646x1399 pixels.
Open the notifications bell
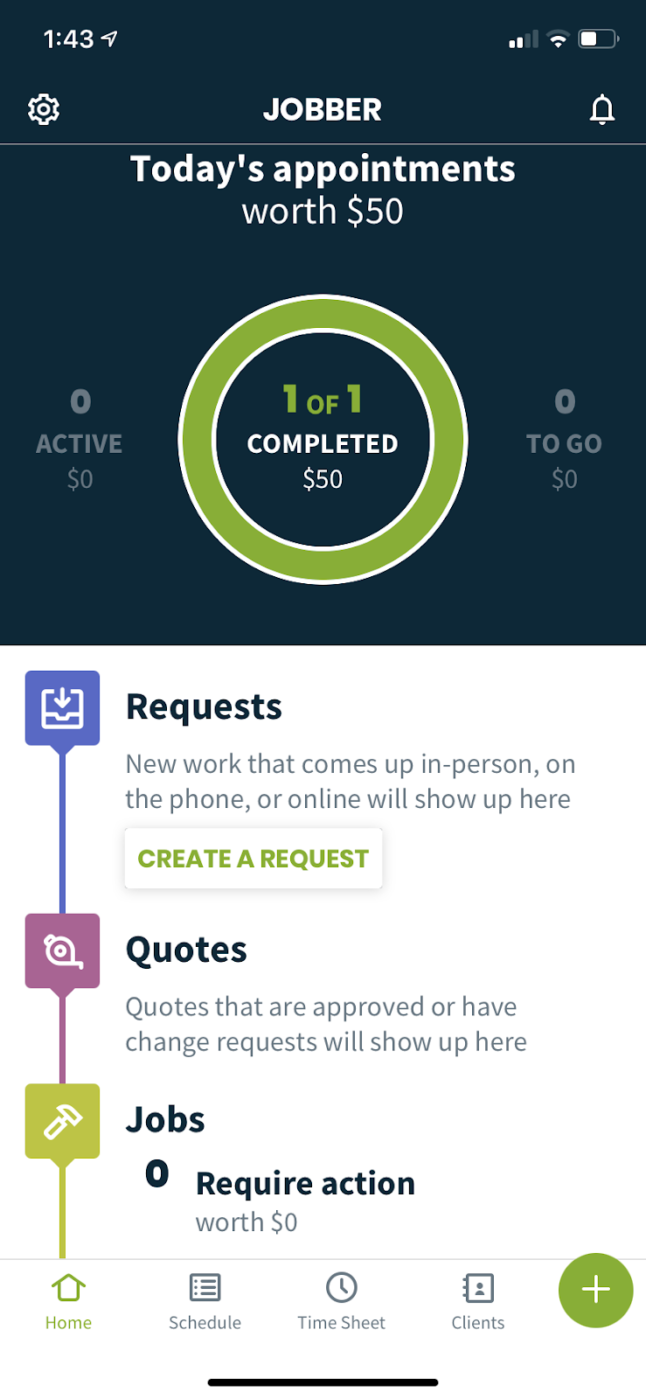(x=602, y=110)
